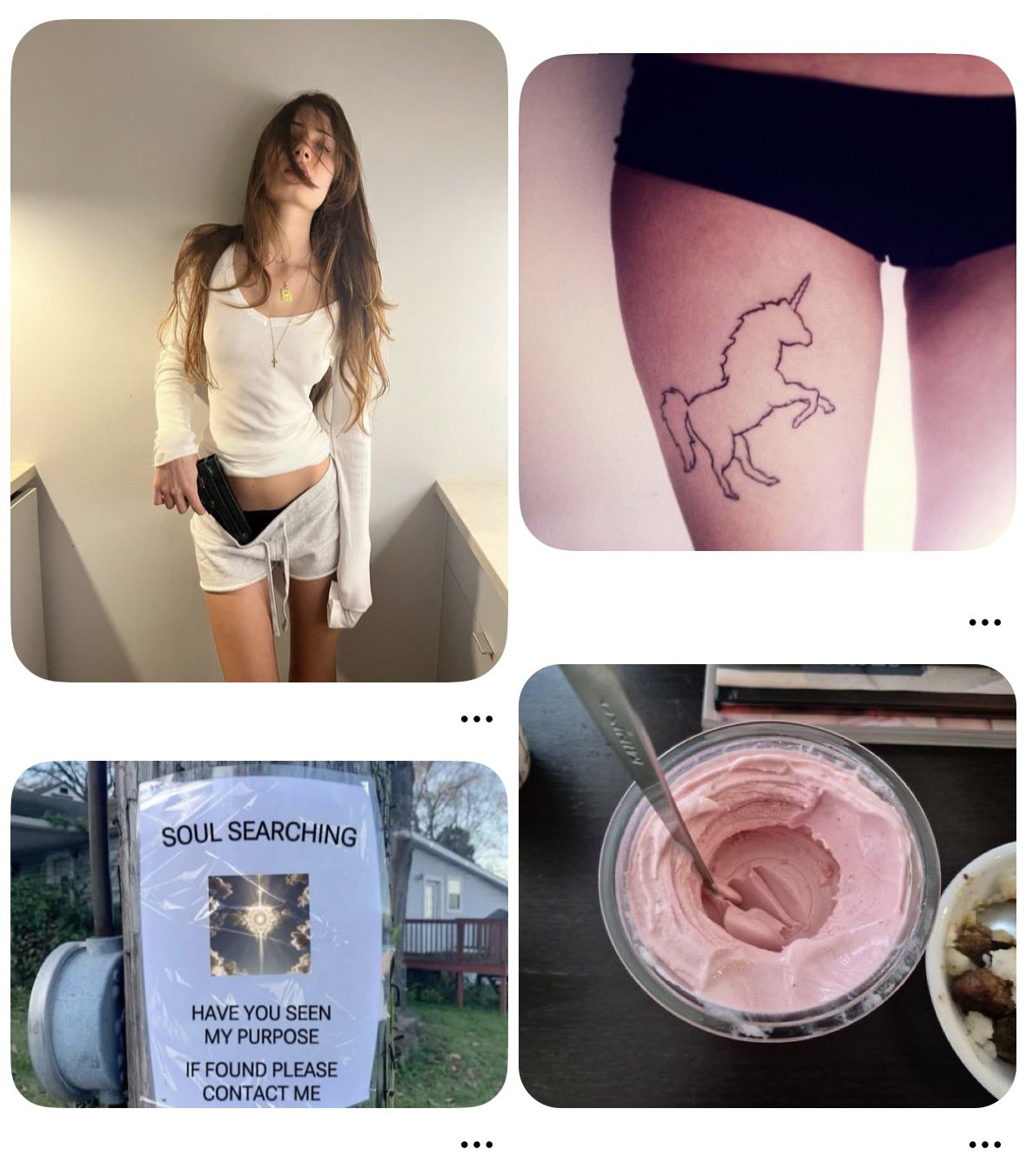This screenshot has height=1176, width=1026.
Task: Open the unicorn outline tattoo pin
Action: point(767,302)
